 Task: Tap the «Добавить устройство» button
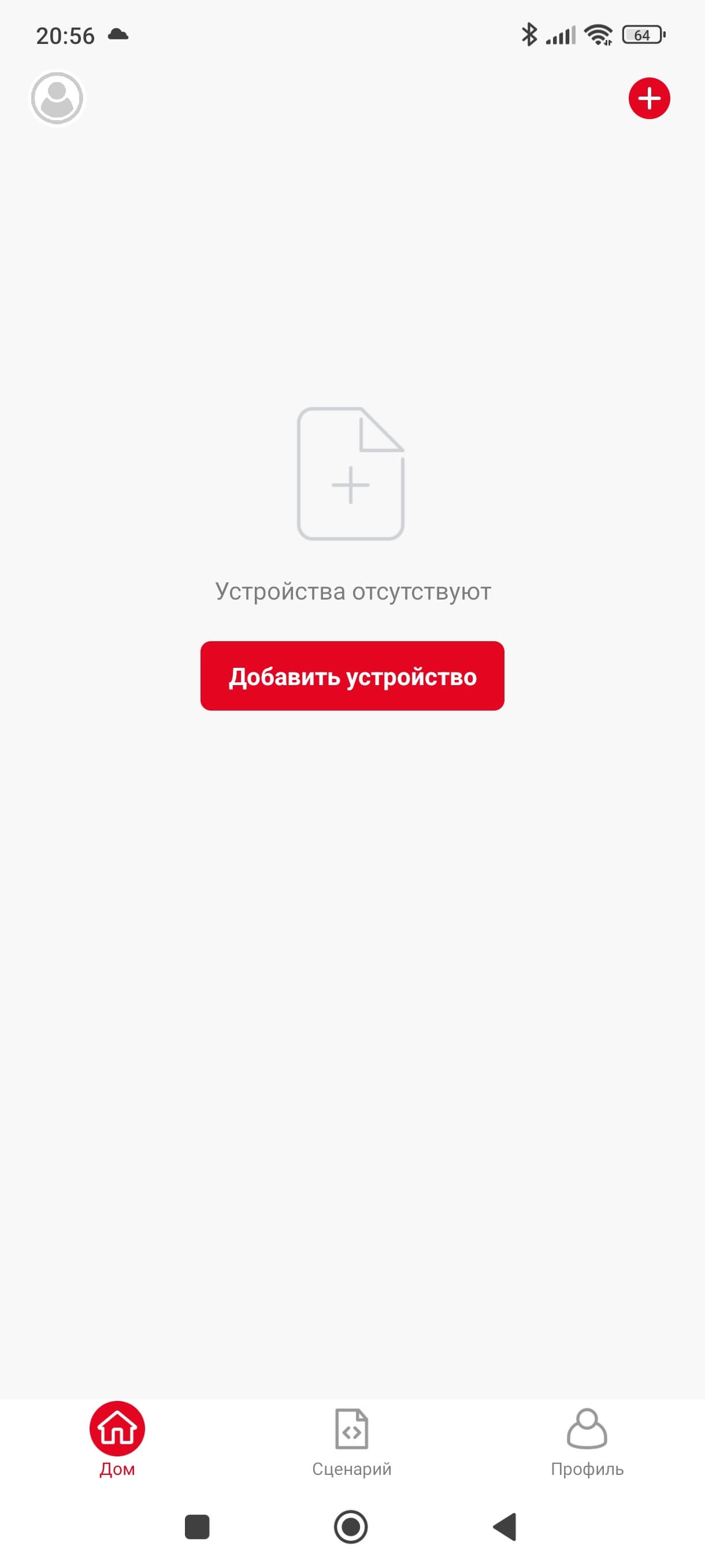352,676
